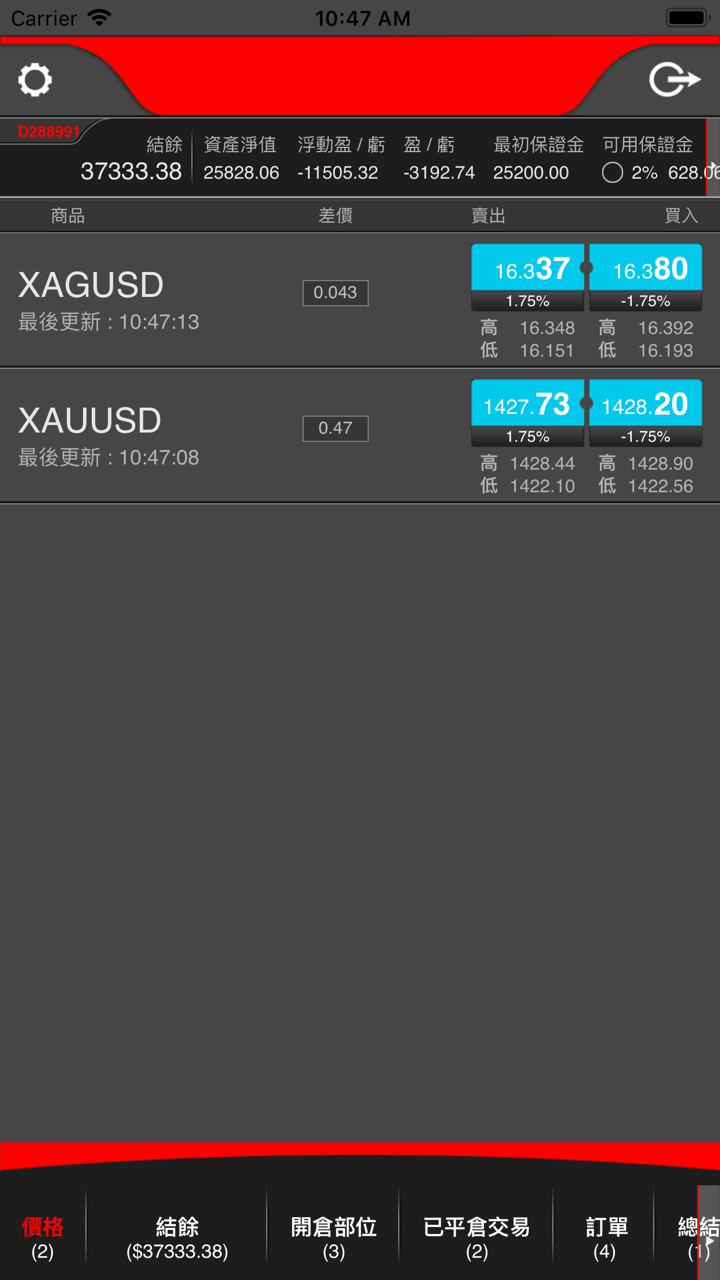The width and height of the screenshot is (720, 1280).
Task: Go to the 已平倉交易 tab
Action: pos(476,1238)
